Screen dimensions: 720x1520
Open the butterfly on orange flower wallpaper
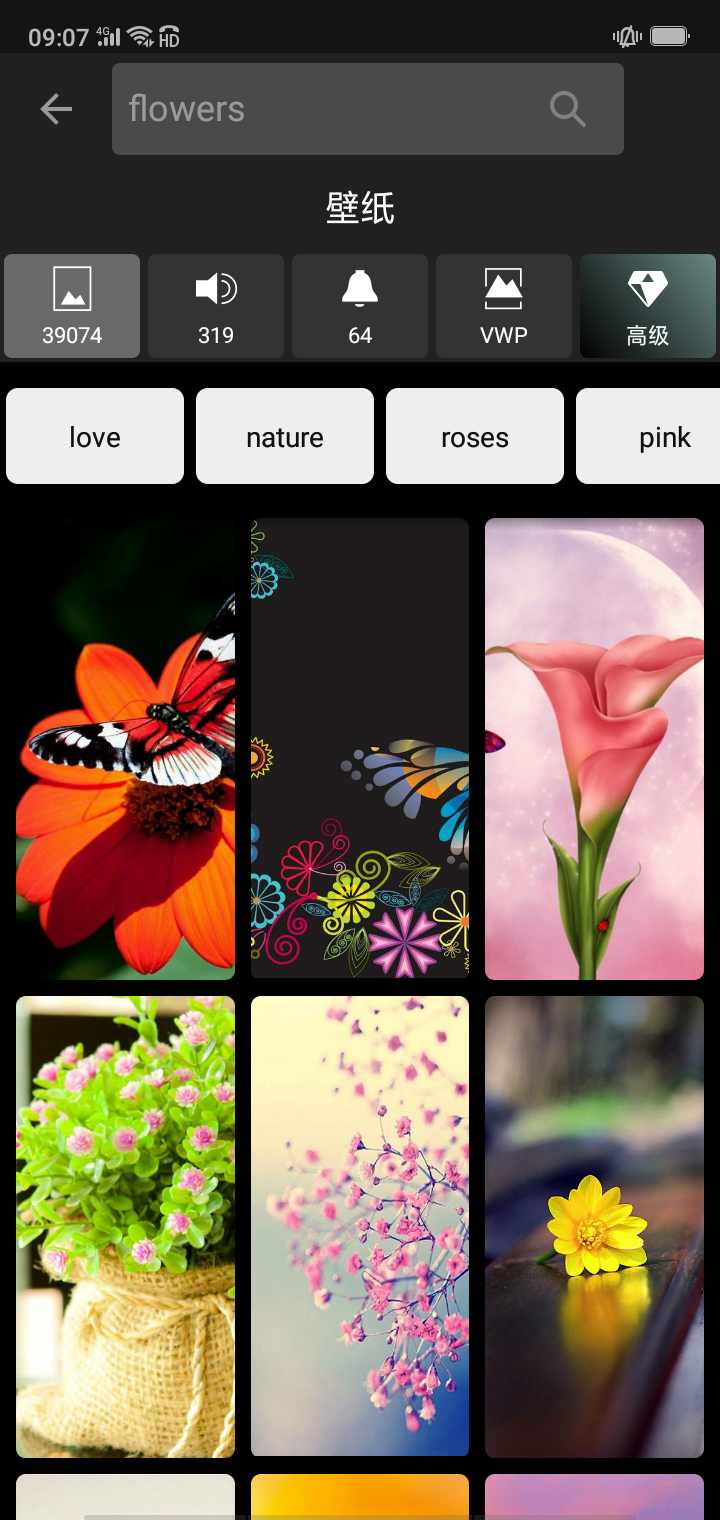click(124, 747)
